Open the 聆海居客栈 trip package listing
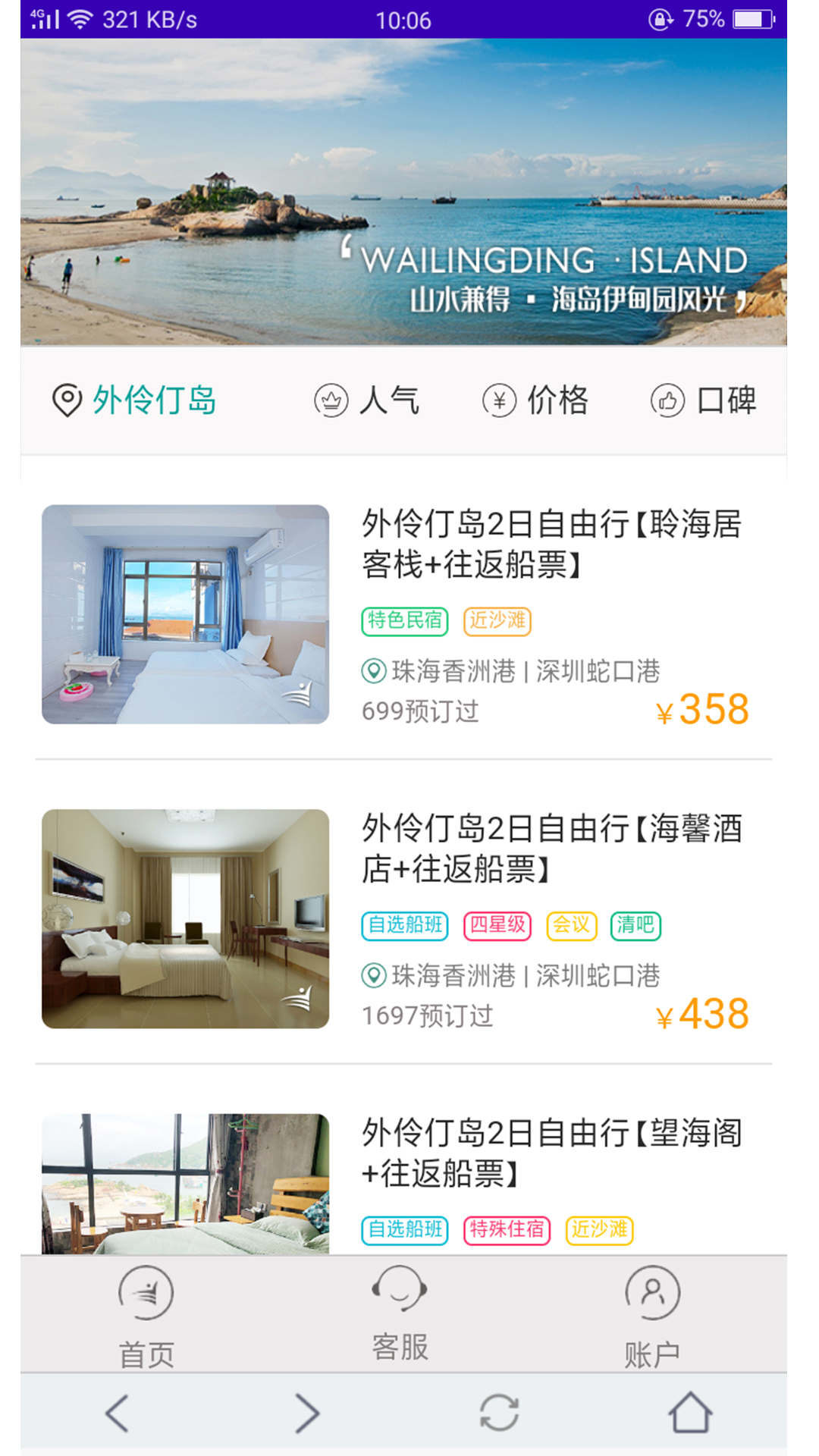Image resolution: width=819 pixels, height=1456 pixels. 409,614
